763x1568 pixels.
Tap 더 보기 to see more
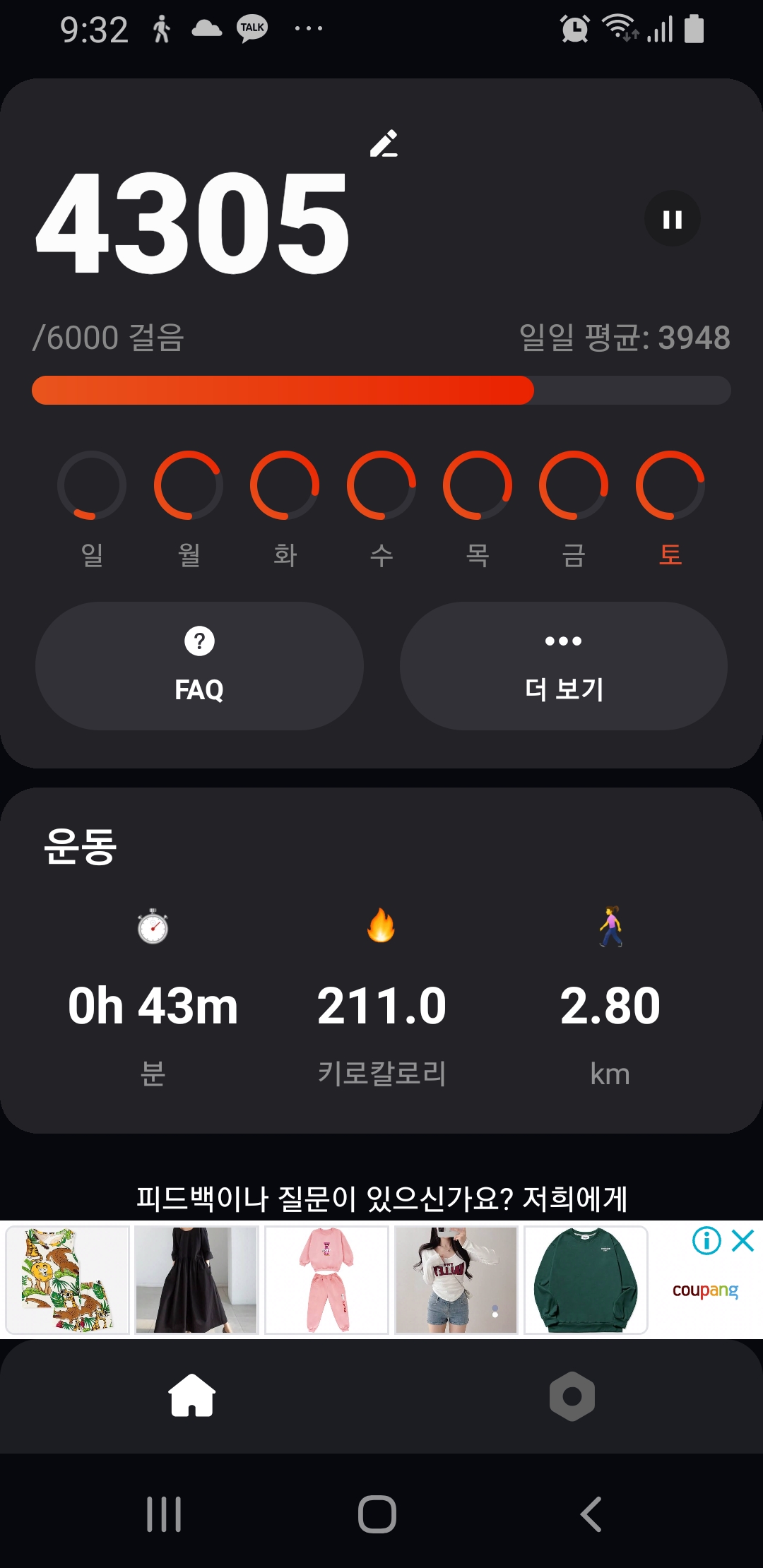563,666
